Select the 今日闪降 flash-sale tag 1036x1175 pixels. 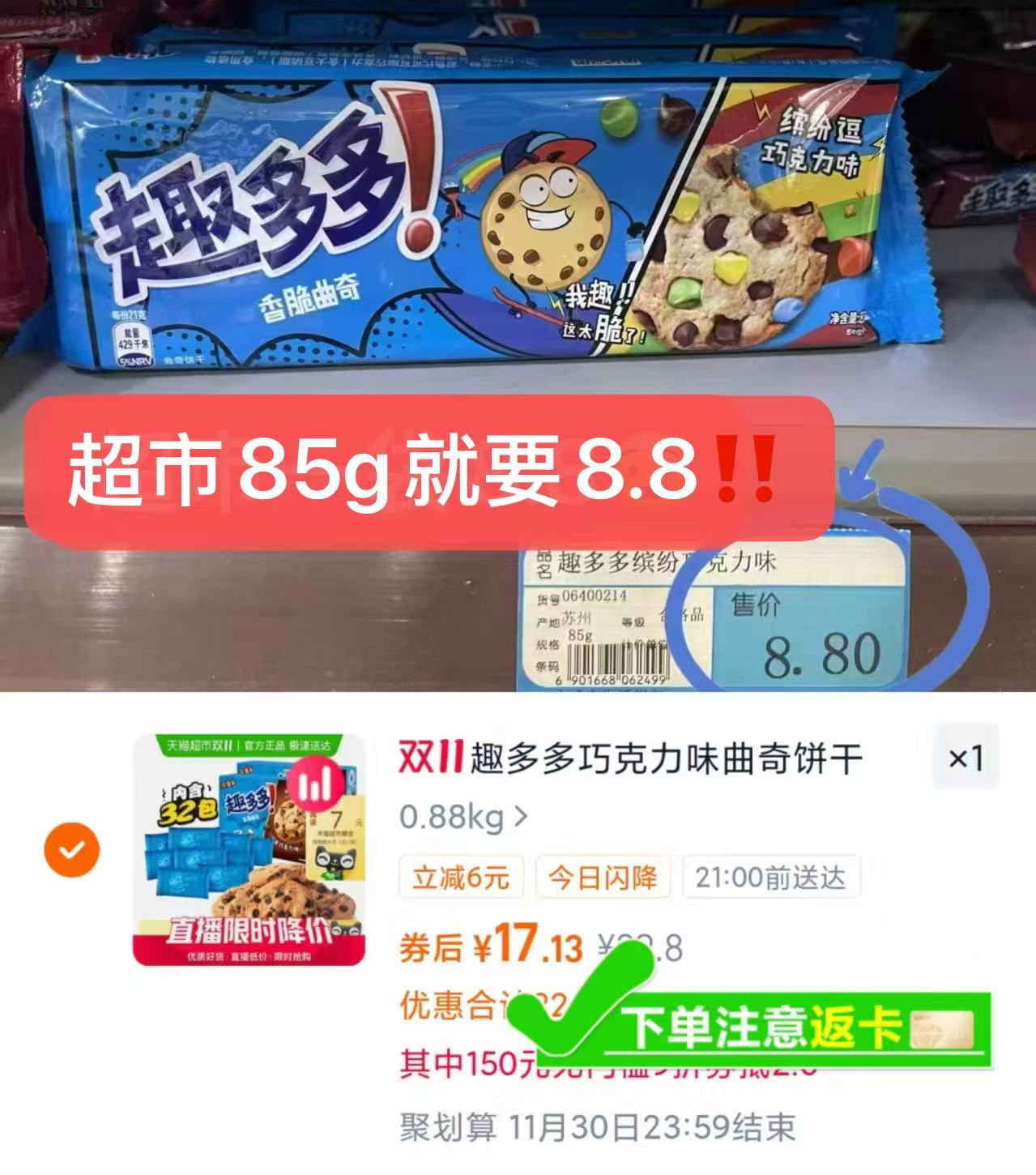(x=605, y=877)
